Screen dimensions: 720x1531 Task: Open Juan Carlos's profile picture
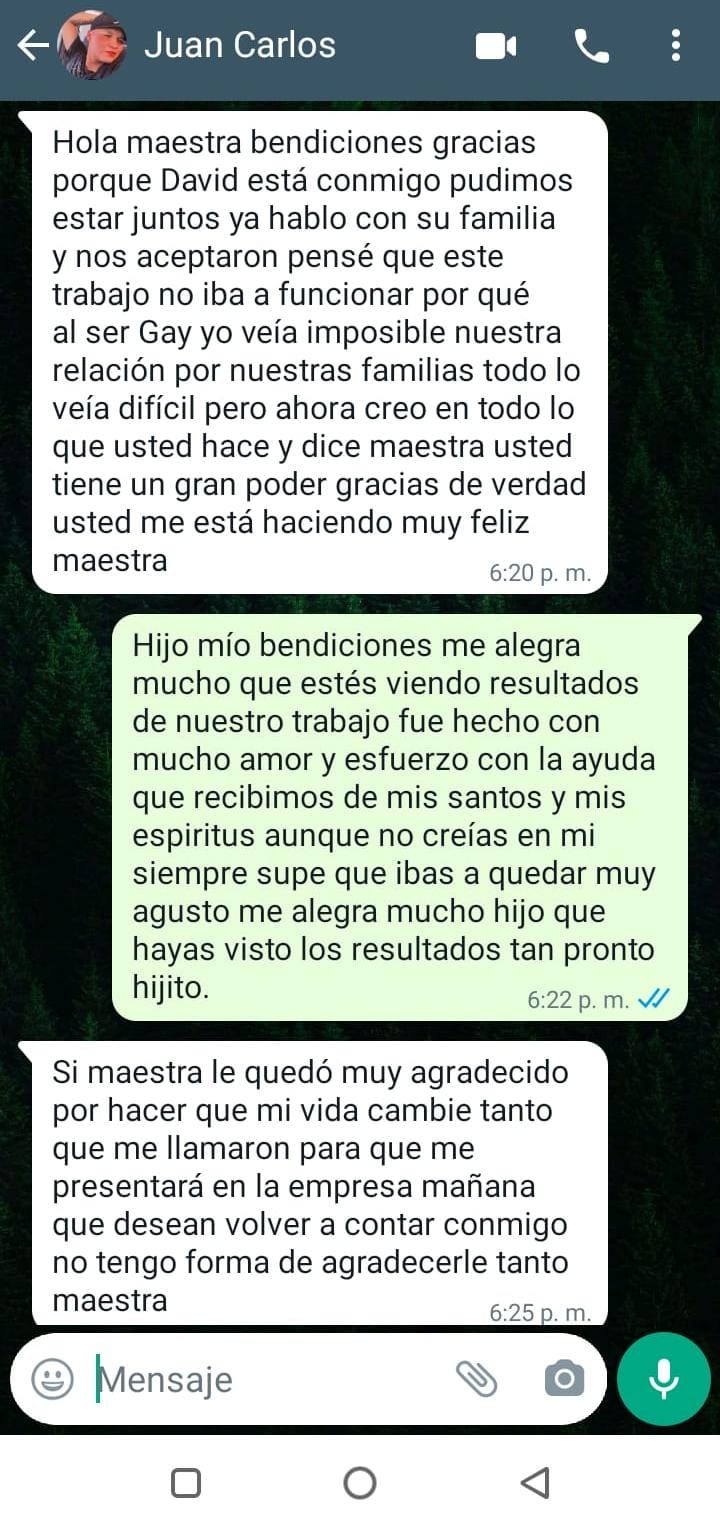click(x=92, y=45)
